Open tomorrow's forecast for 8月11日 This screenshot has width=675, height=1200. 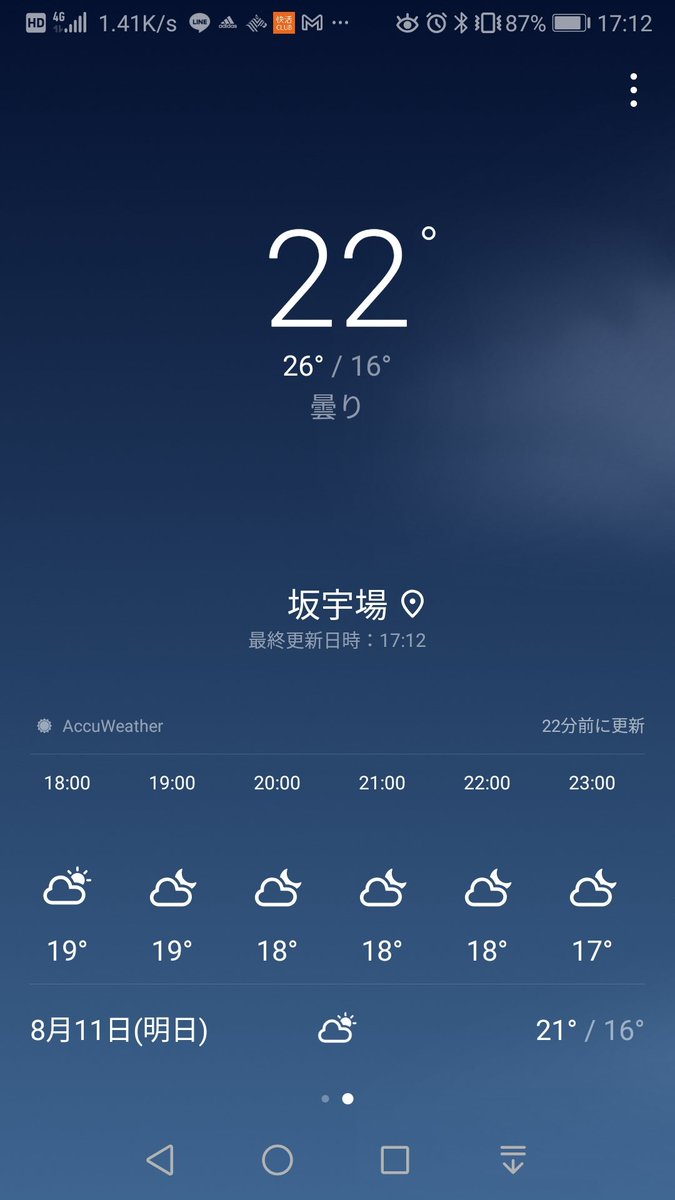point(337,1030)
